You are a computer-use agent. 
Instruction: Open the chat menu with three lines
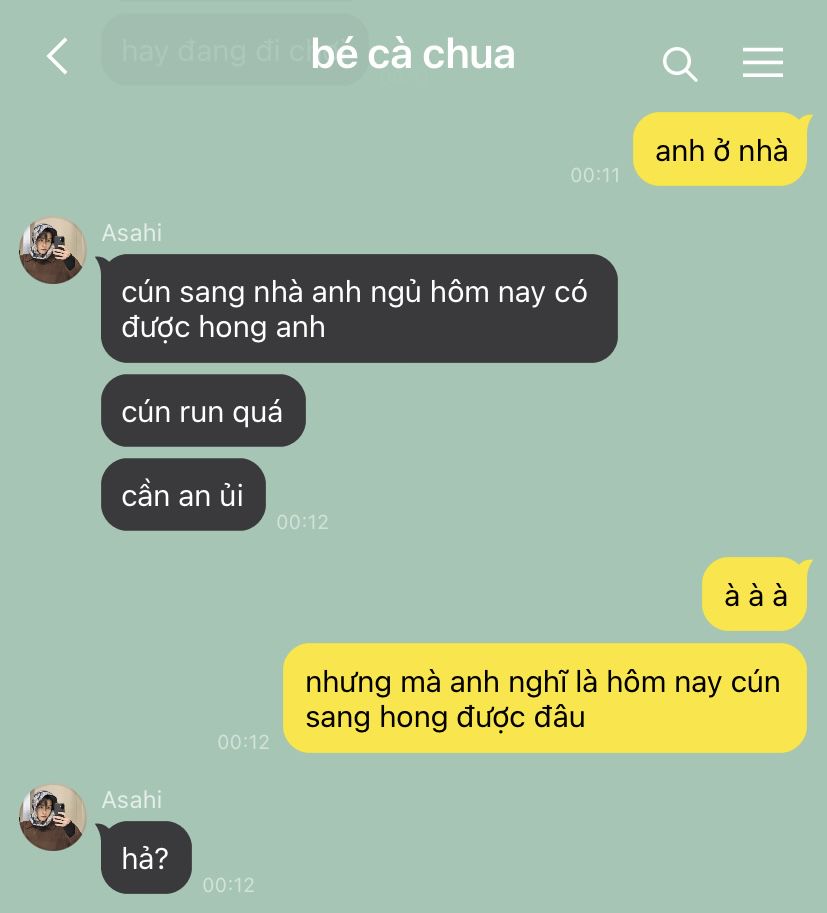coord(762,62)
